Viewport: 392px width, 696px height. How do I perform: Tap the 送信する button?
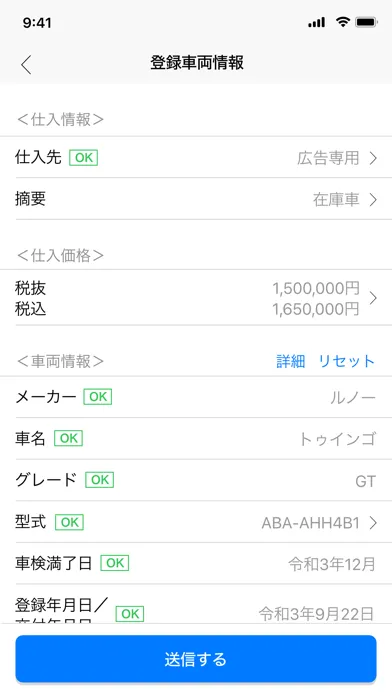point(196,659)
